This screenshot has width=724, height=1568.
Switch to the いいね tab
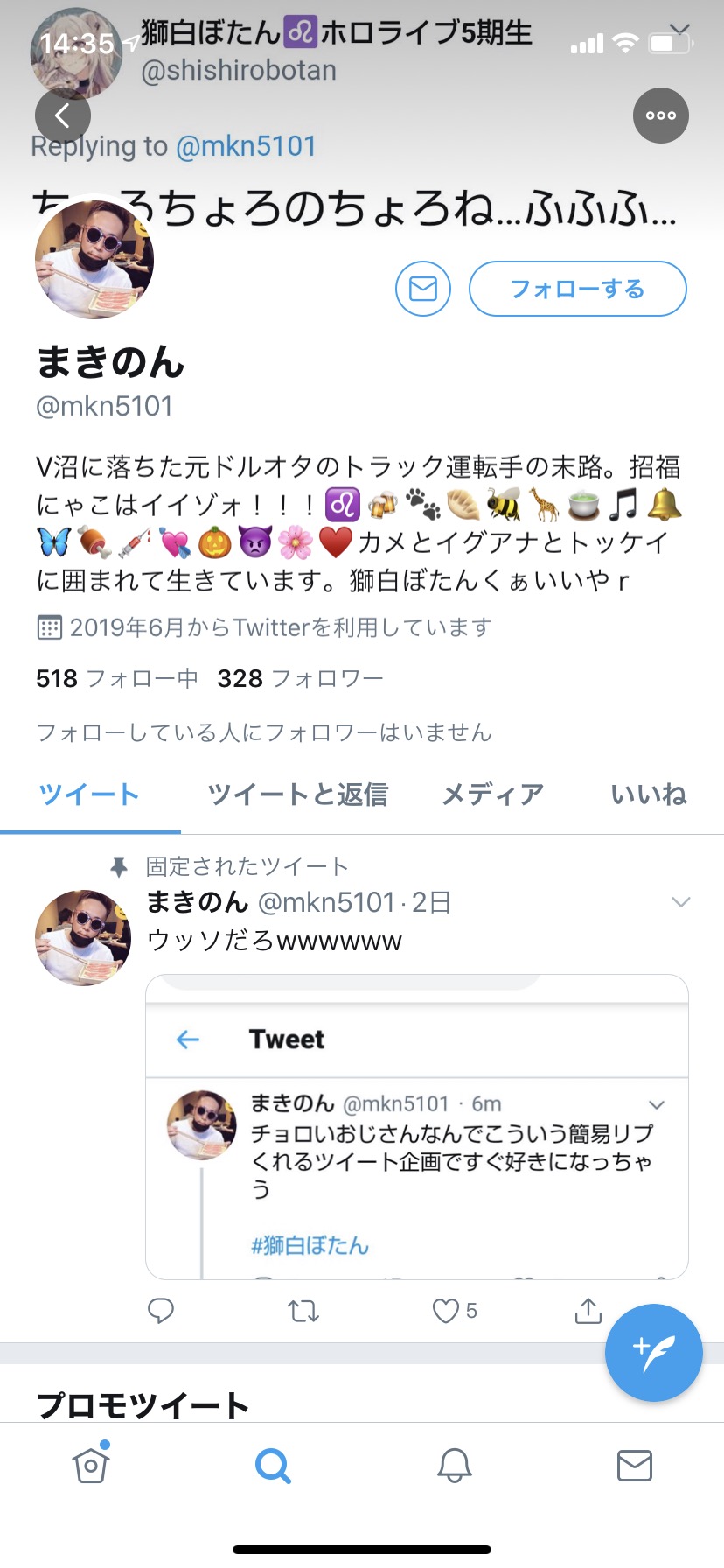[649, 794]
